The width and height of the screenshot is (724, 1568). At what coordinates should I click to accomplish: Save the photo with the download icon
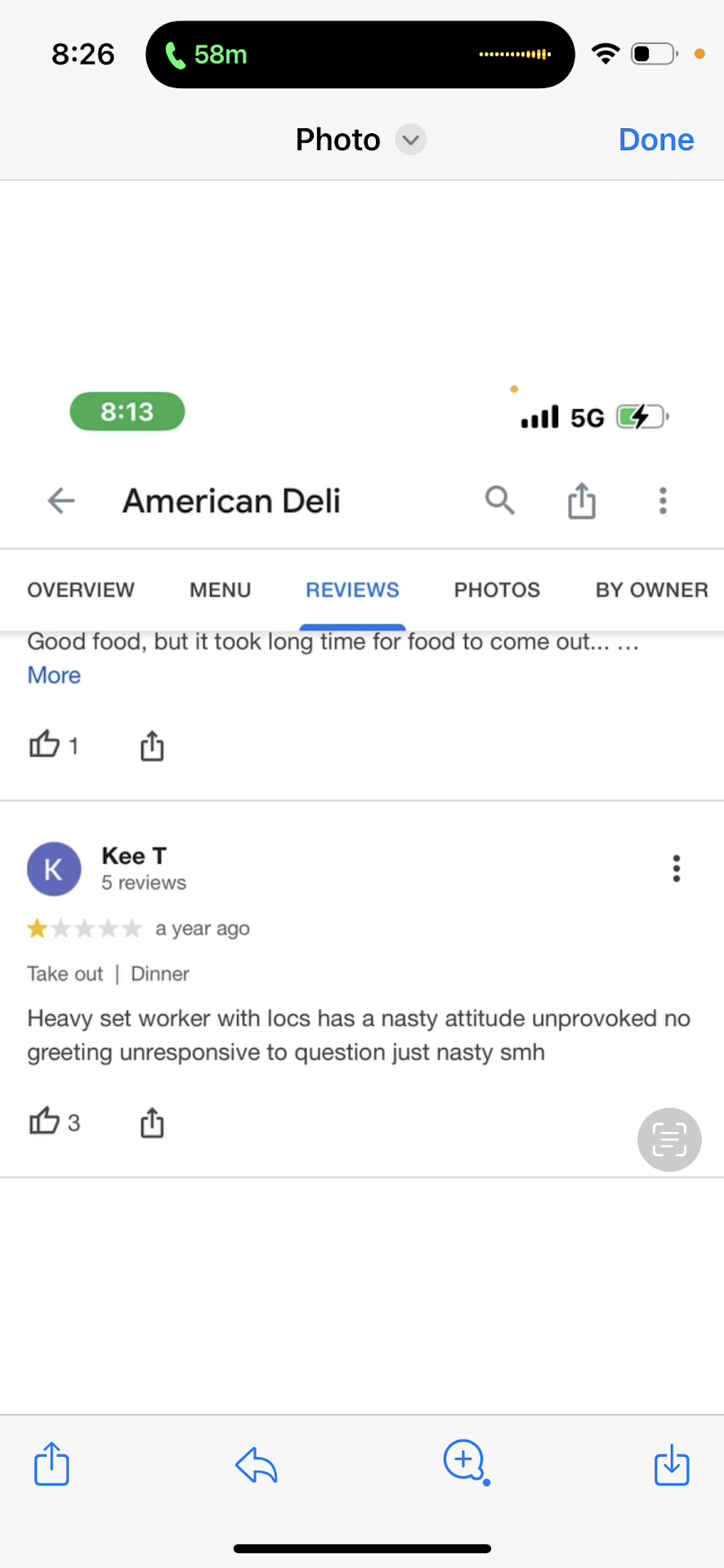[x=672, y=1463]
